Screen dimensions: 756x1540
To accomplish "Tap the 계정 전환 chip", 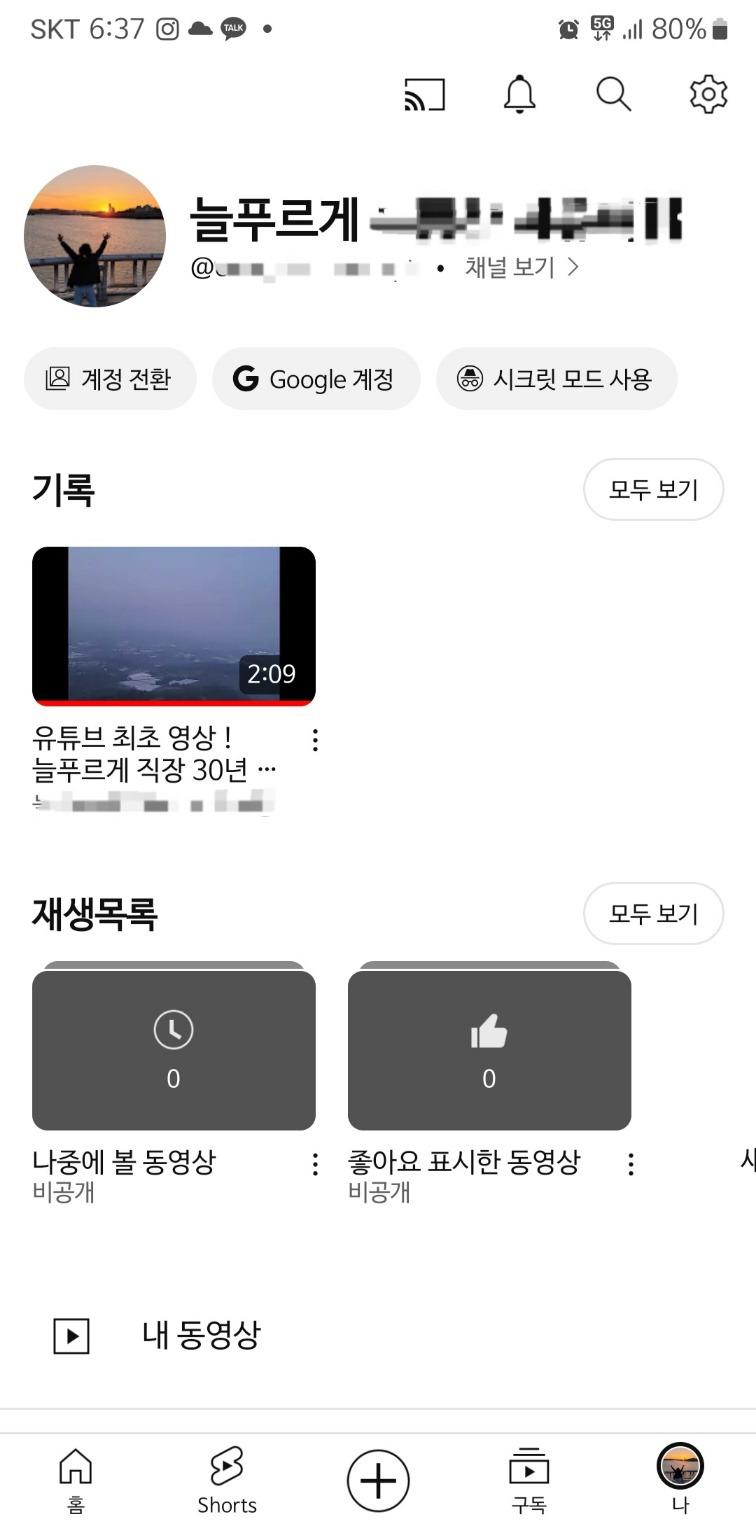I will pos(110,379).
